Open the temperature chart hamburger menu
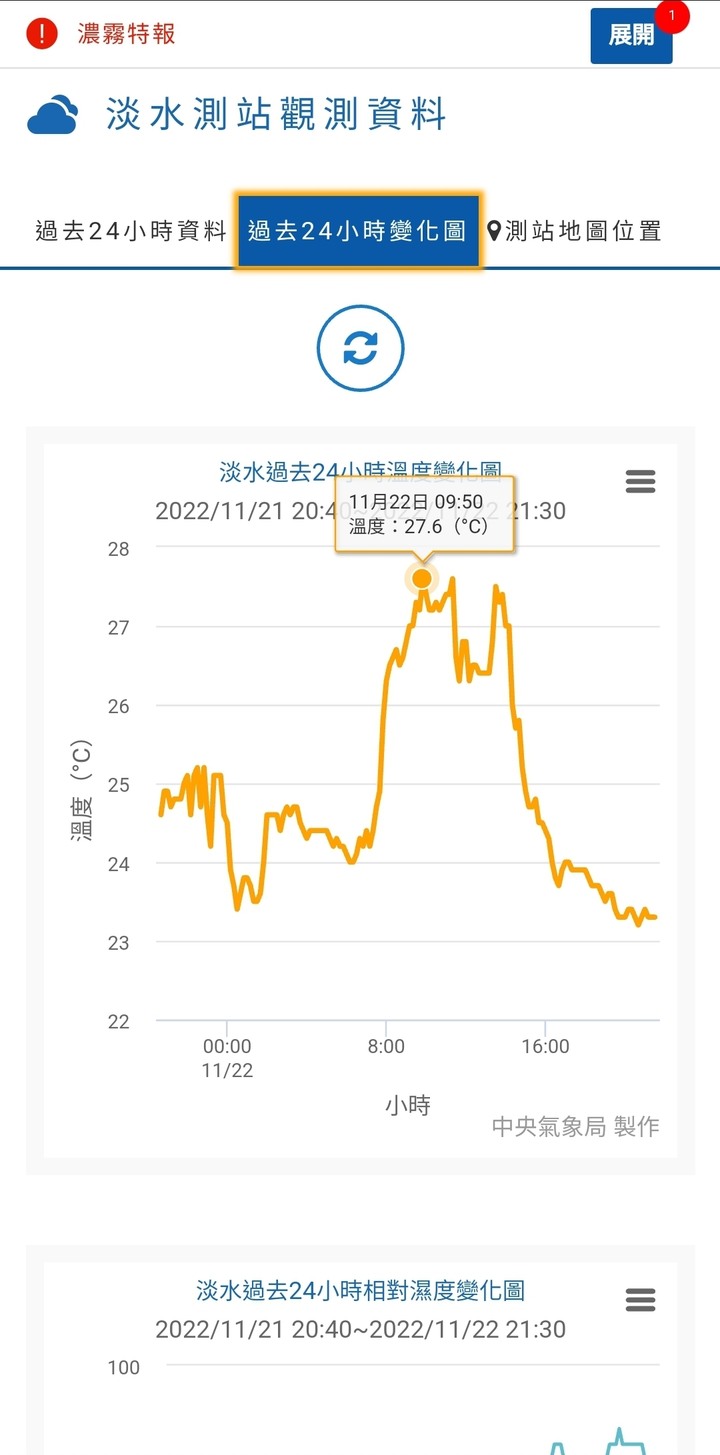Screen dimensions: 720x1455 [x=640, y=482]
